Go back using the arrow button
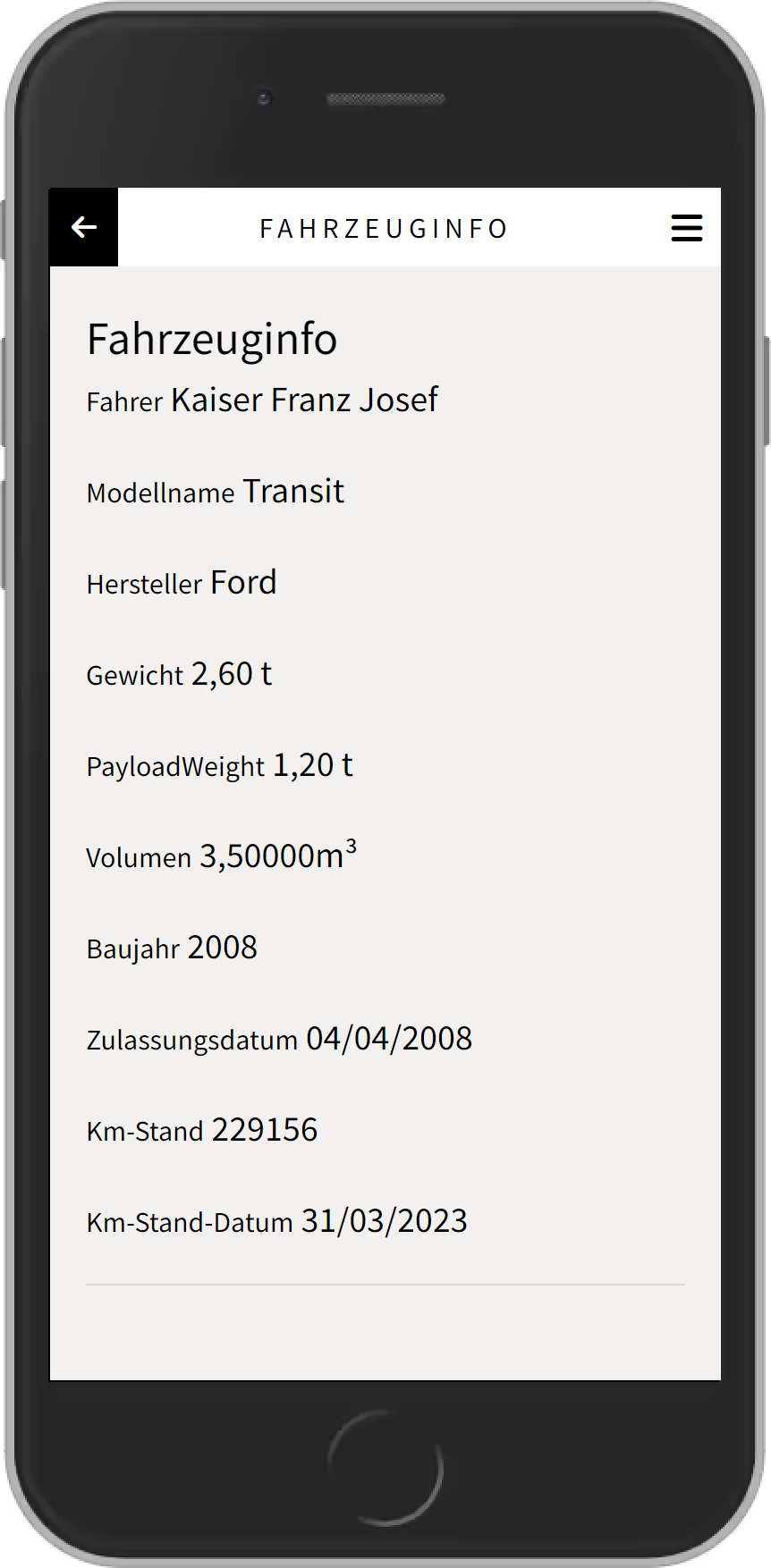Viewport: 771px width, 1568px height. tap(84, 227)
